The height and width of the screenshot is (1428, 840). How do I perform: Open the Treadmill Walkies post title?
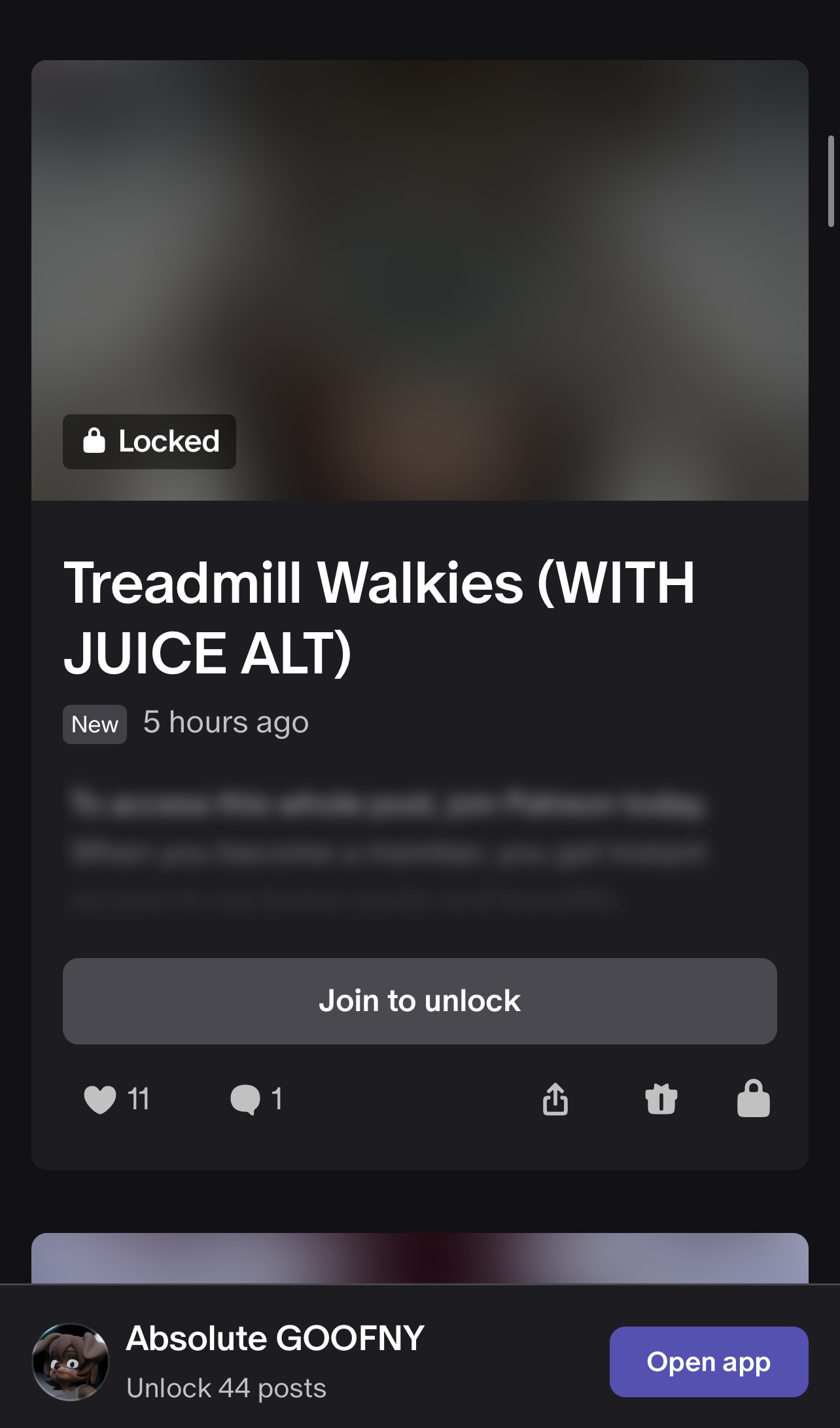[x=379, y=617]
